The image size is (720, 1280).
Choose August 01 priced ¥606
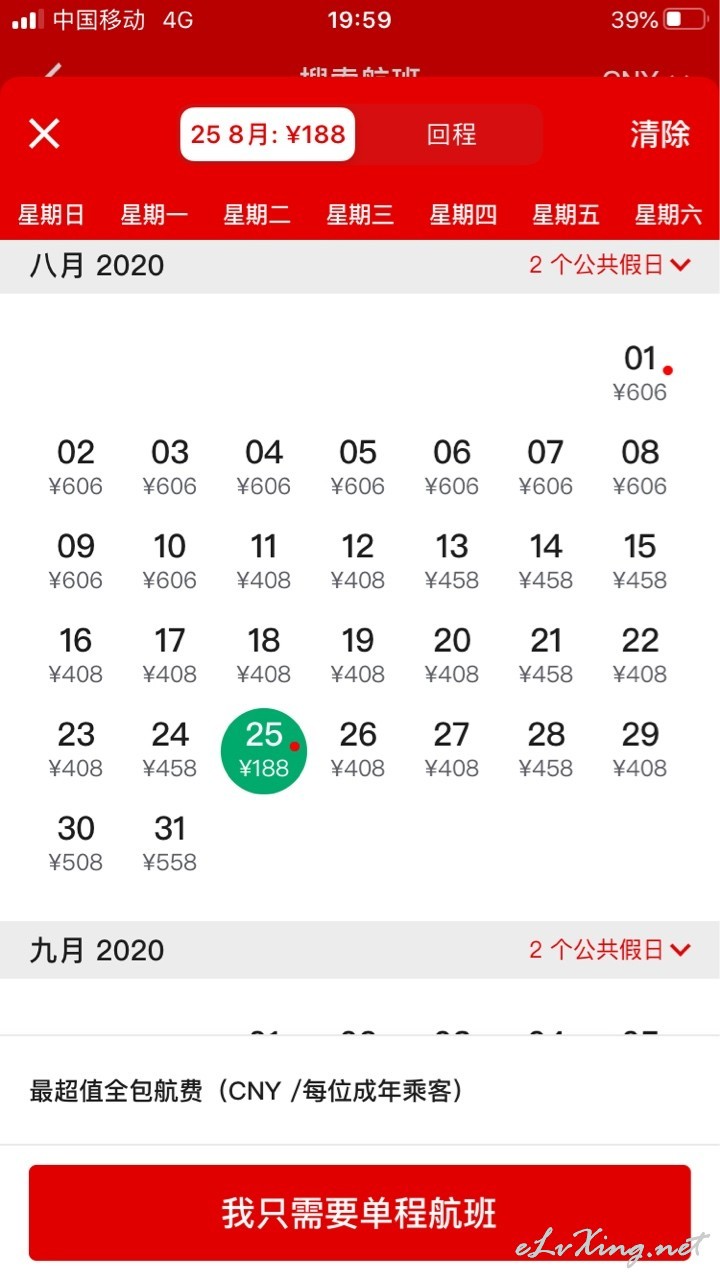640,373
